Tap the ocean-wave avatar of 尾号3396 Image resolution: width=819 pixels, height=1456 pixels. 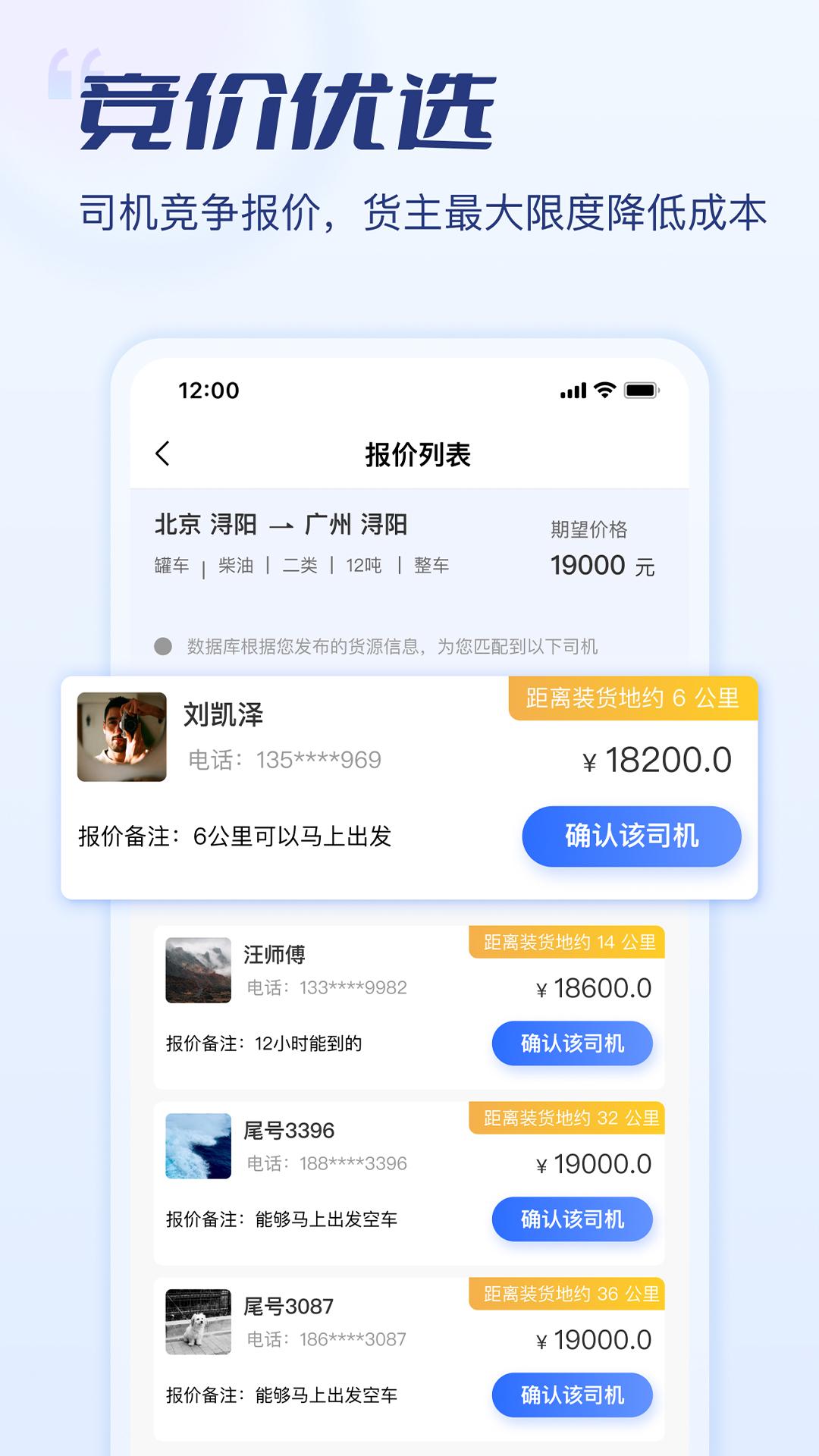click(199, 1147)
